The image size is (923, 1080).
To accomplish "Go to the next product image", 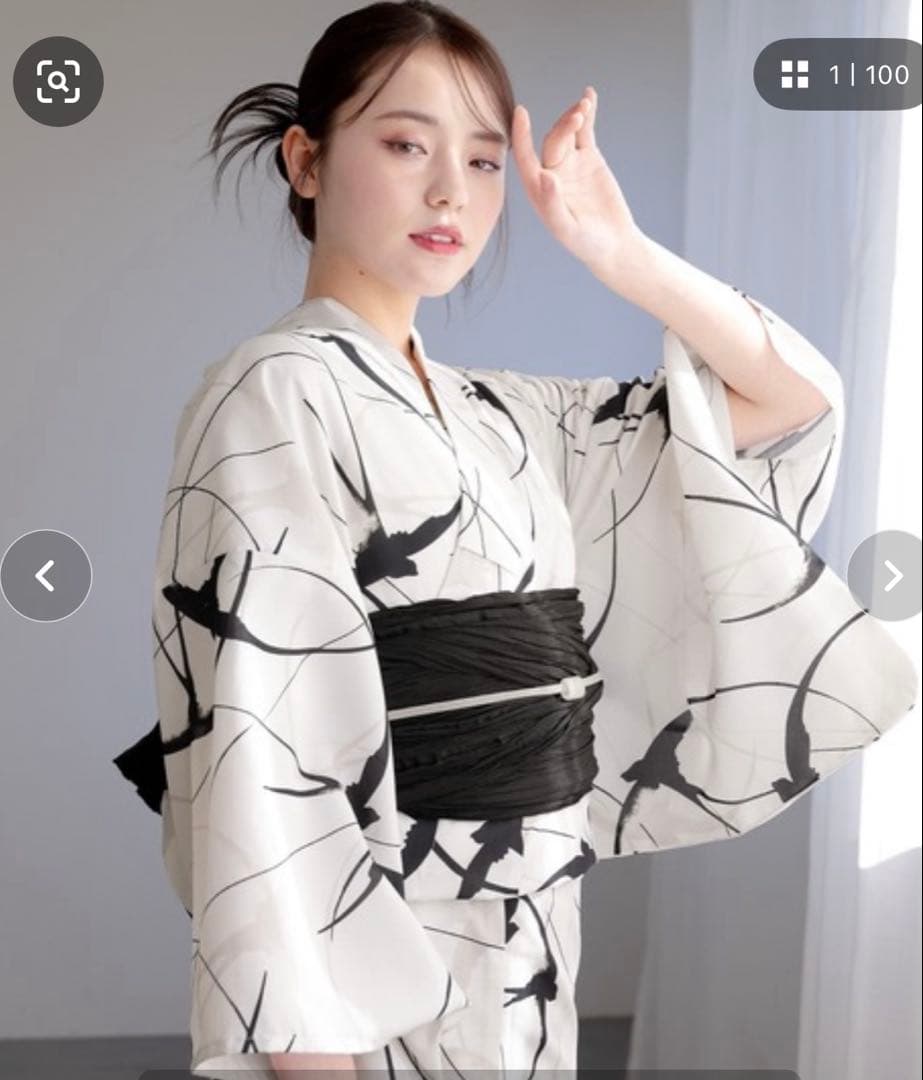I will click(x=889, y=575).
